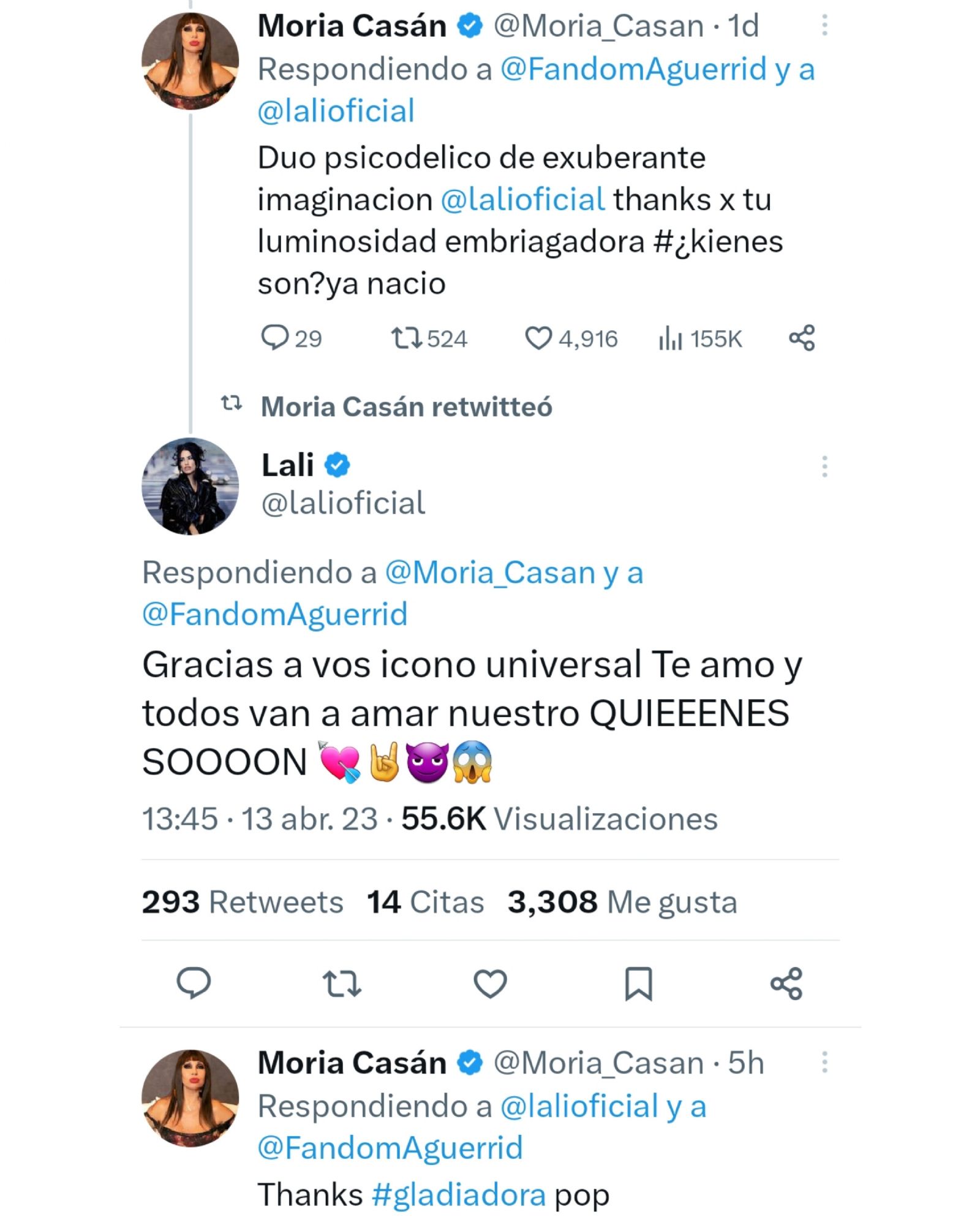980x1225 pixels.
Task: Retweet Lali's Gracias a vos tweet
Action: click(x=342, y=983)
